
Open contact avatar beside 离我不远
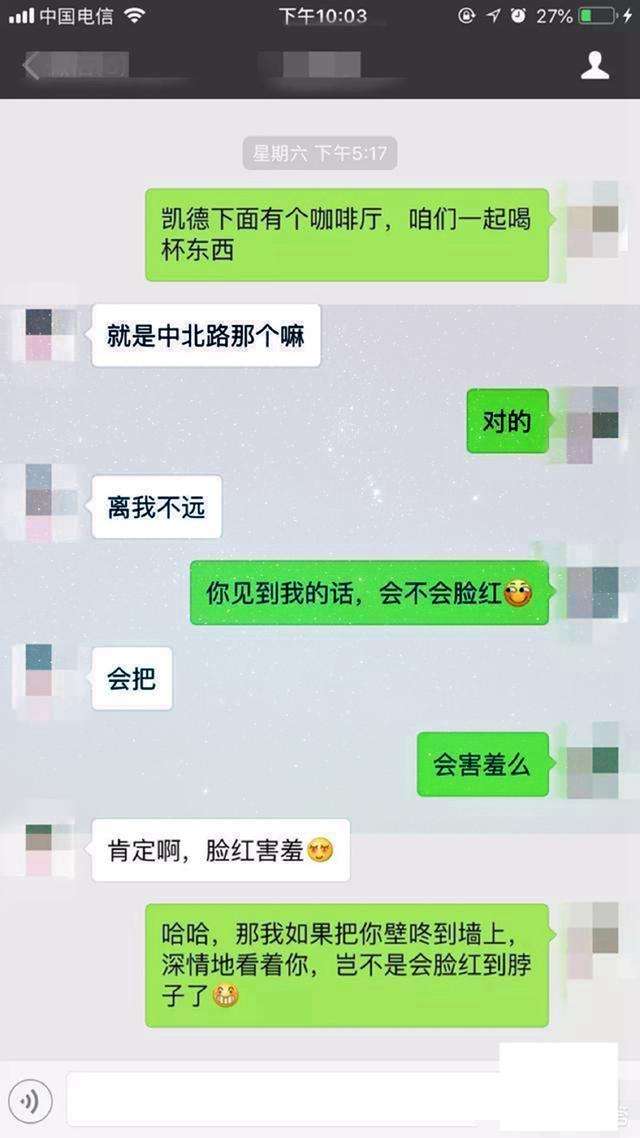[x=51, y=502]
